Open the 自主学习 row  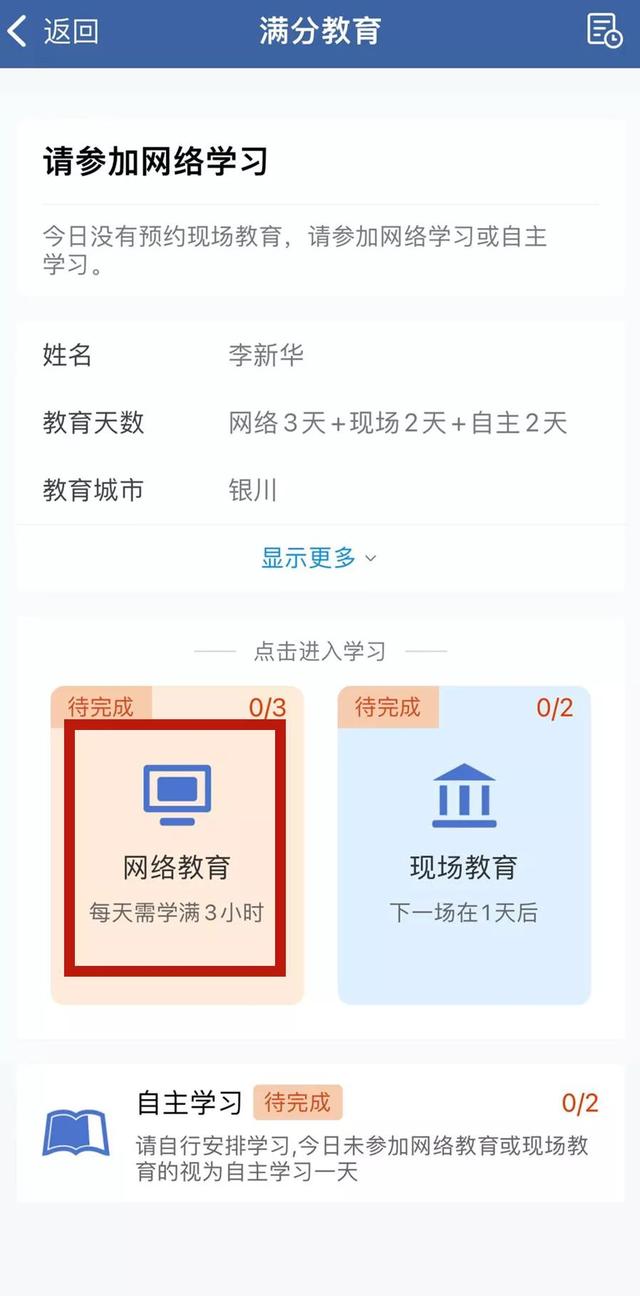pos(320,1131)
